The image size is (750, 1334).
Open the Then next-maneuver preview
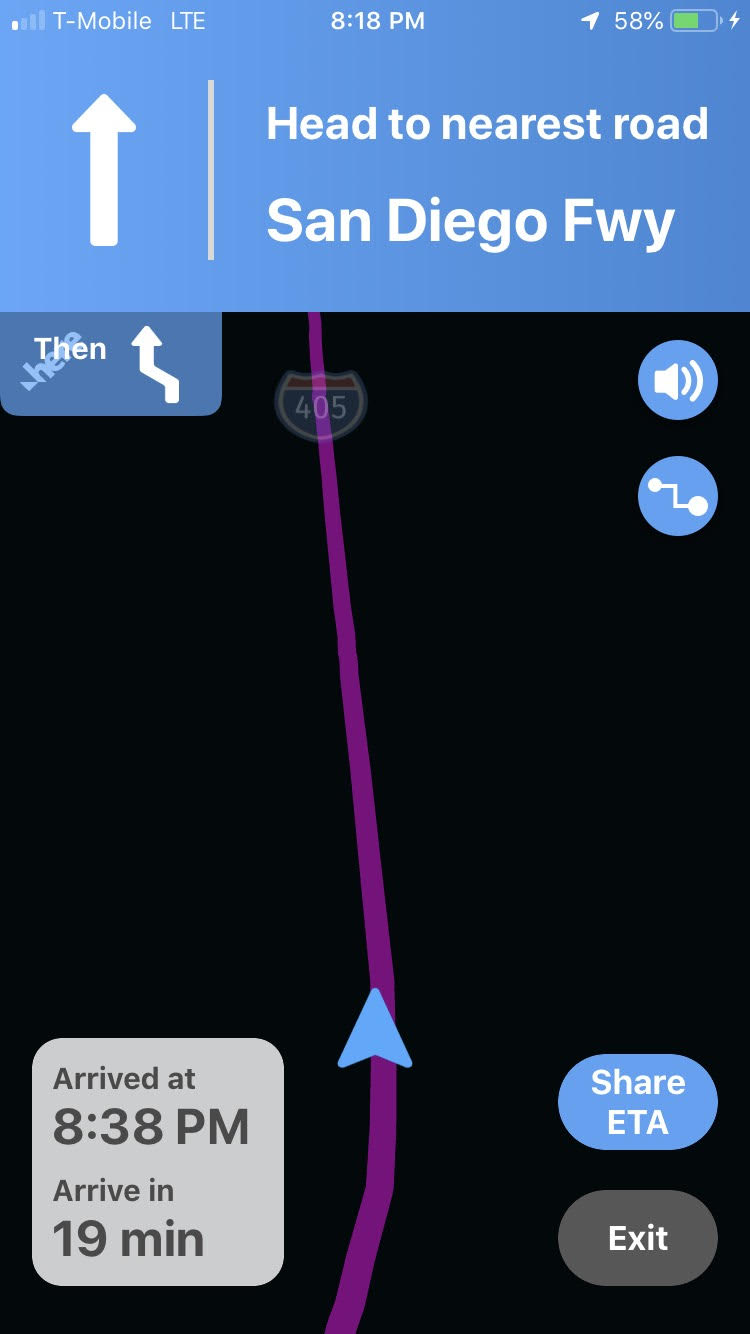pos(110,364)
